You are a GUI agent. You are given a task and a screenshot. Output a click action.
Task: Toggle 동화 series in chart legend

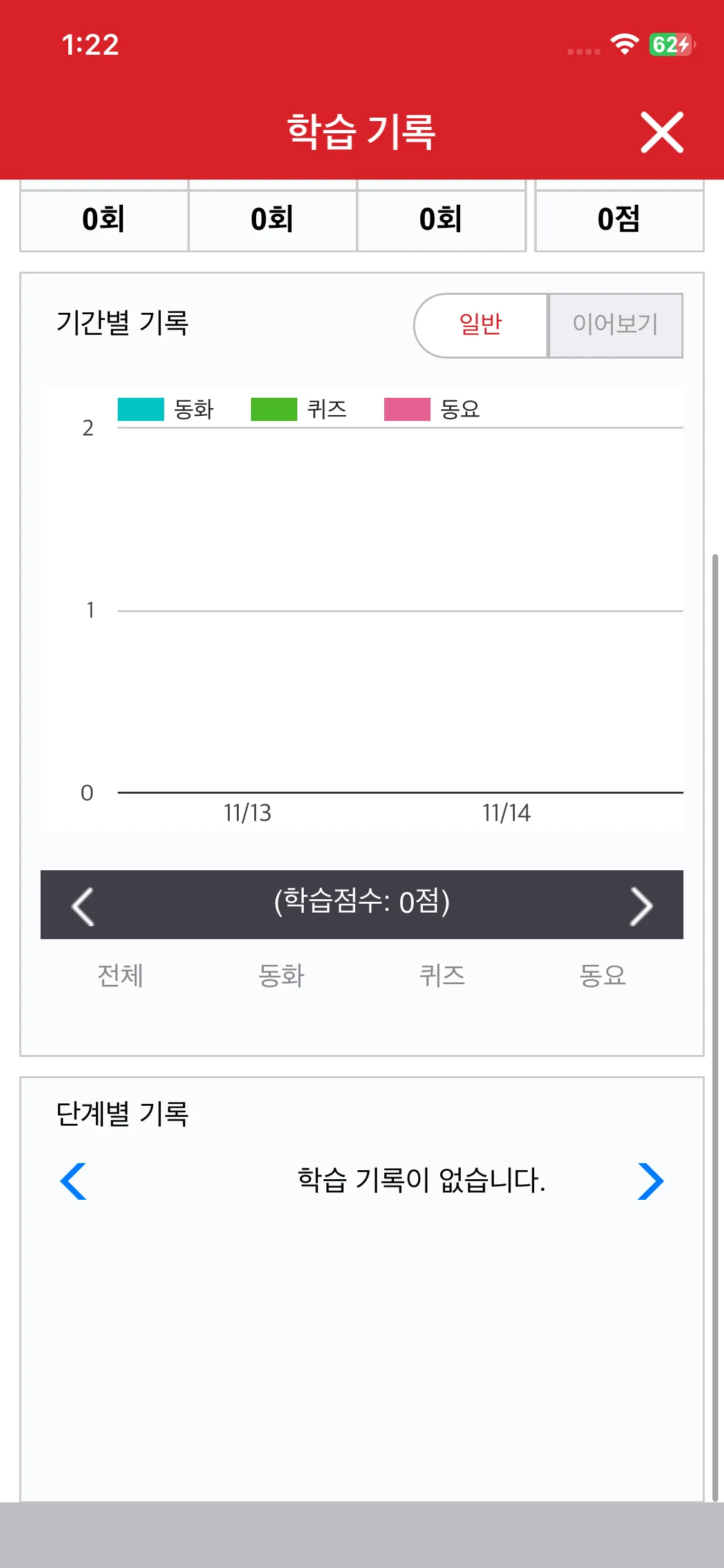pos(166,409)
